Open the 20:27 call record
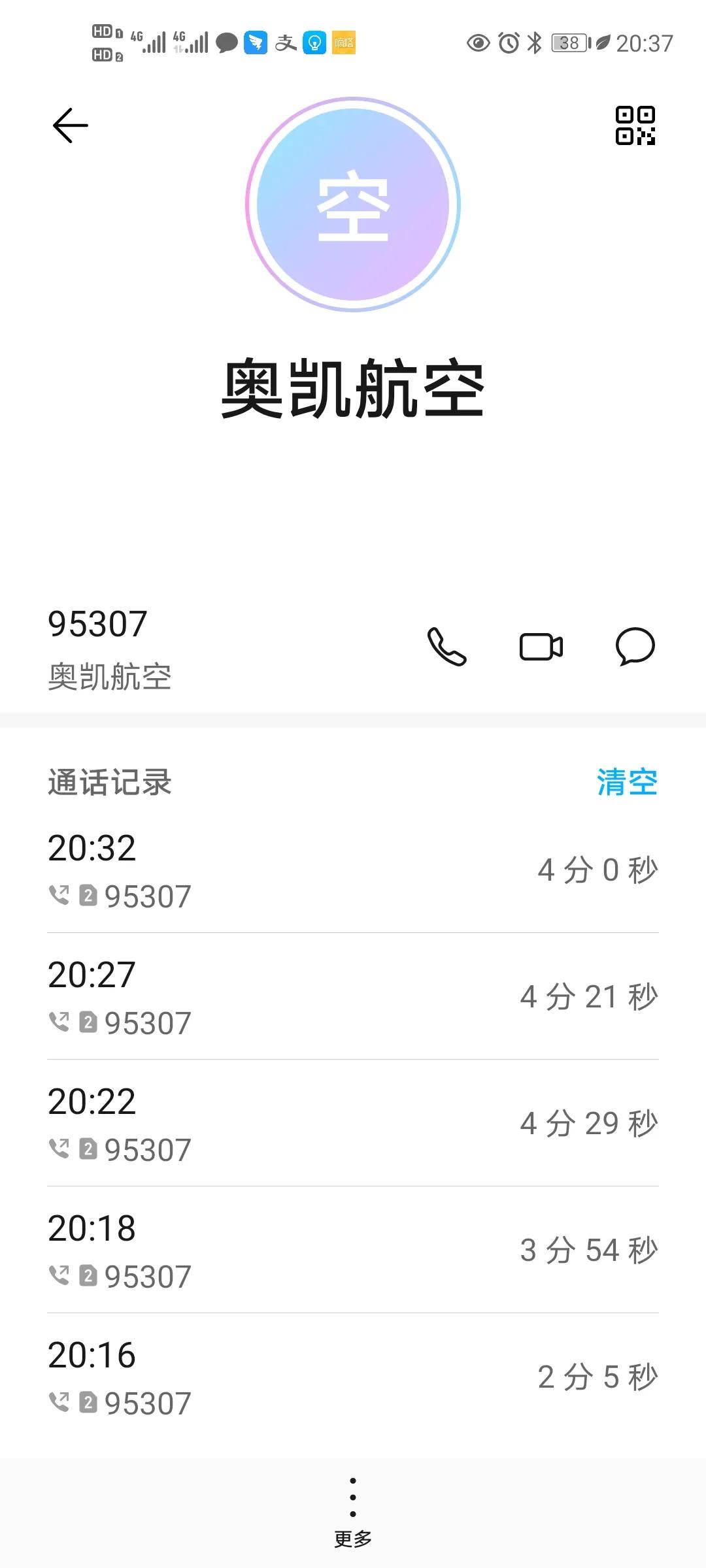This screenshot has width=706, height=1568. (353, 997)
